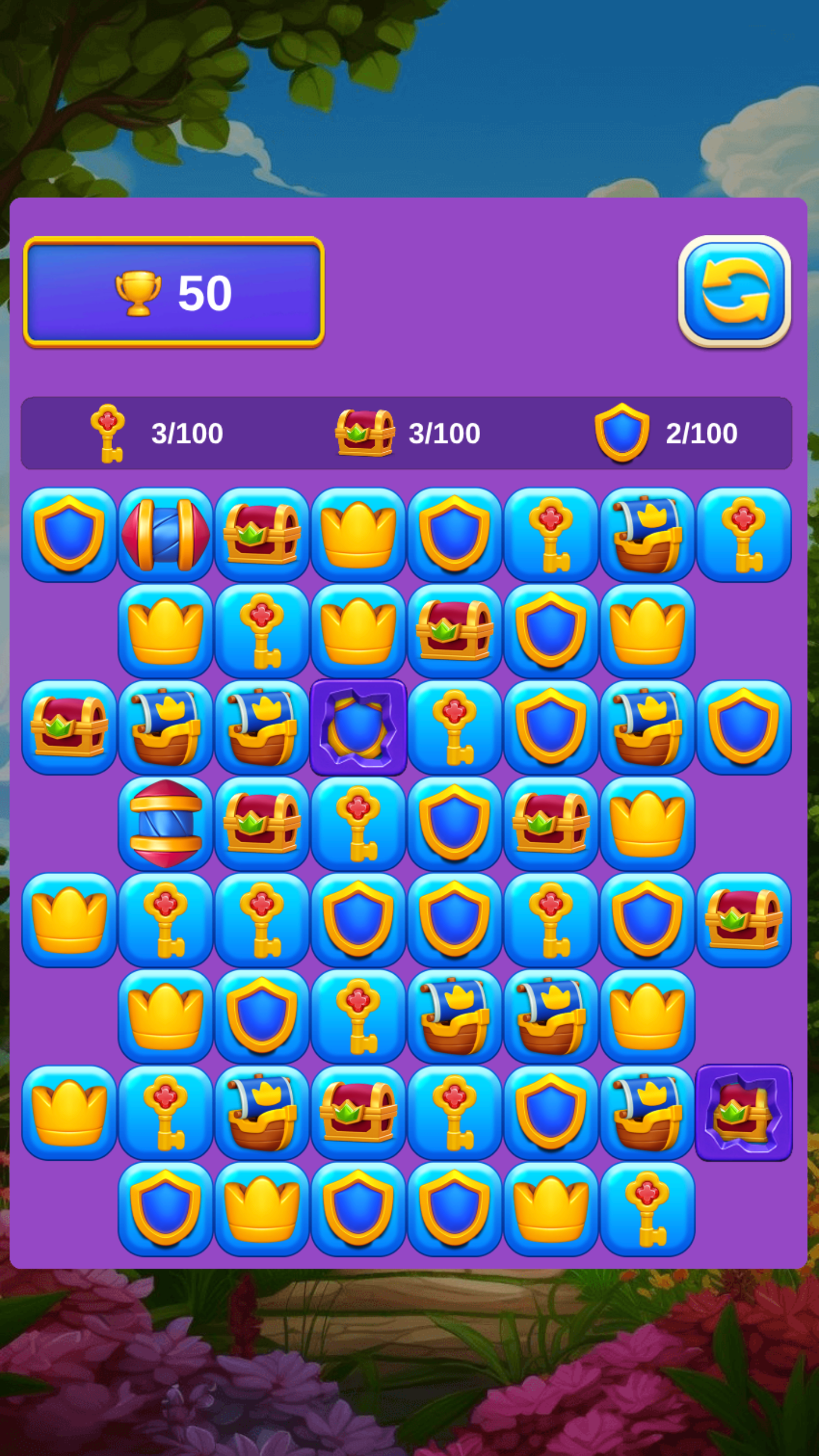
Task: Tap the upright red-and-blue barrel booster
Action: tap(166, 823)
